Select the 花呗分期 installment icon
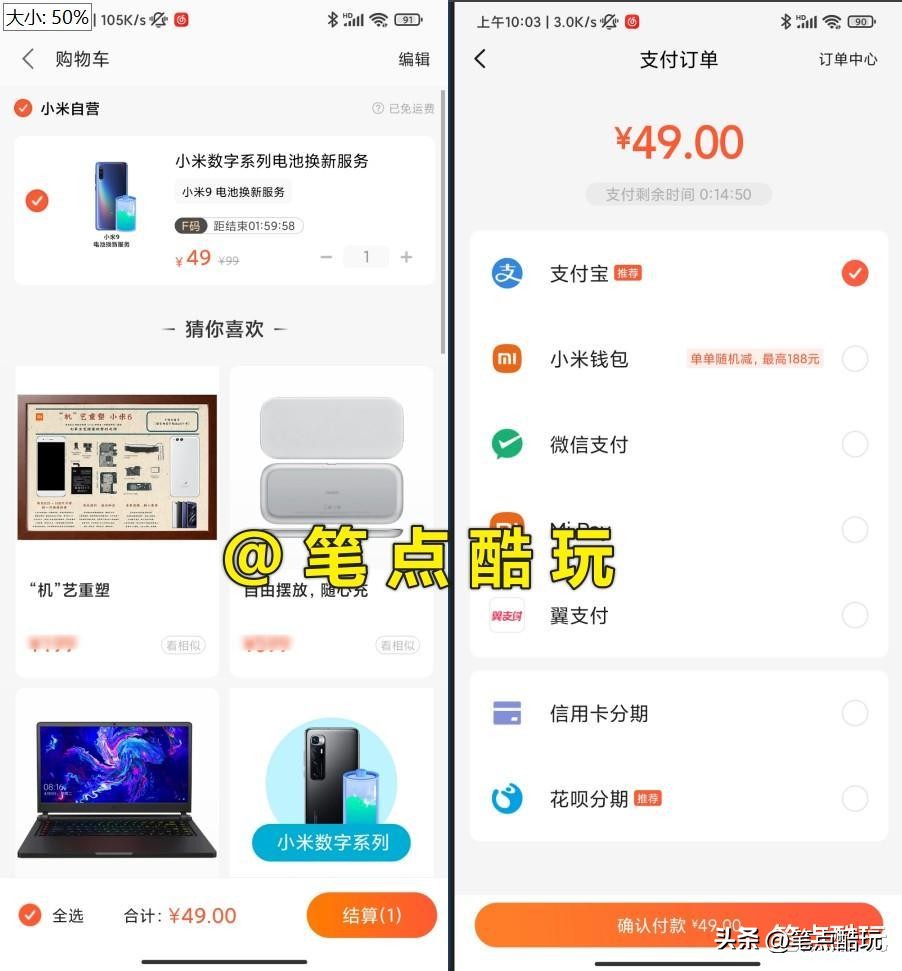Screen dimensions: 902x971 pos(507,798)
